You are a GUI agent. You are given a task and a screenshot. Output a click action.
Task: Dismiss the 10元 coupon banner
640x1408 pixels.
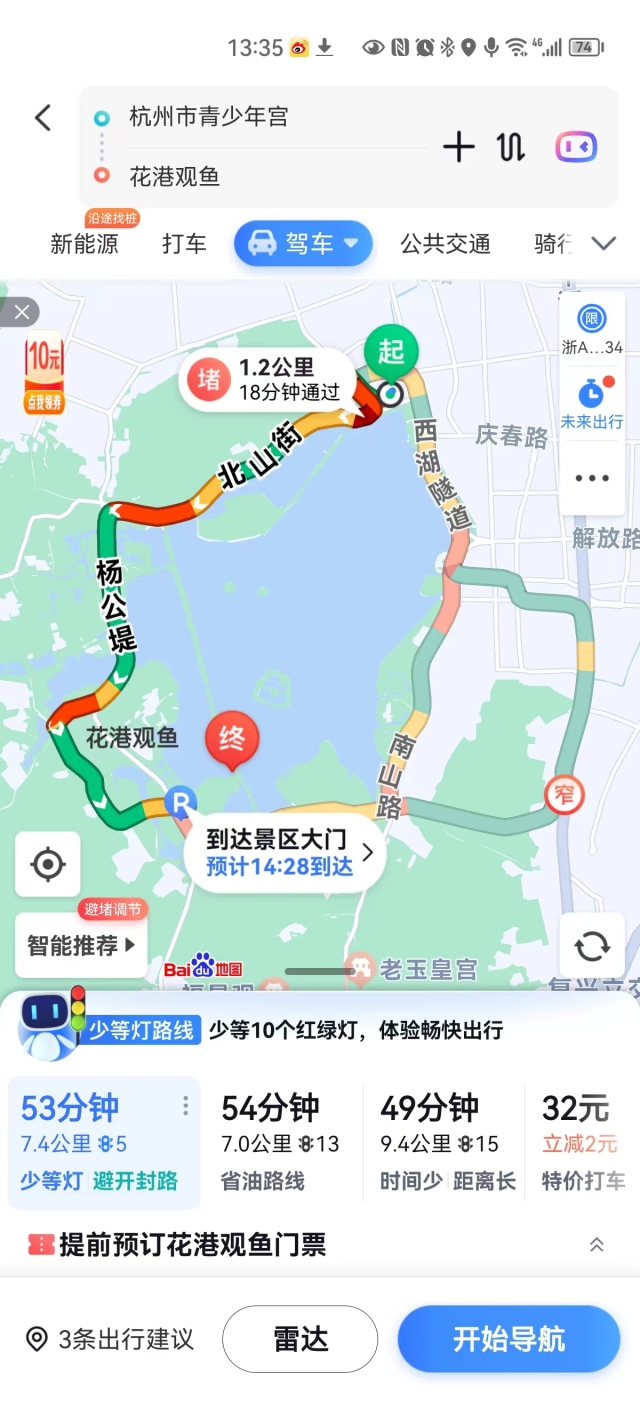(21, 313)
